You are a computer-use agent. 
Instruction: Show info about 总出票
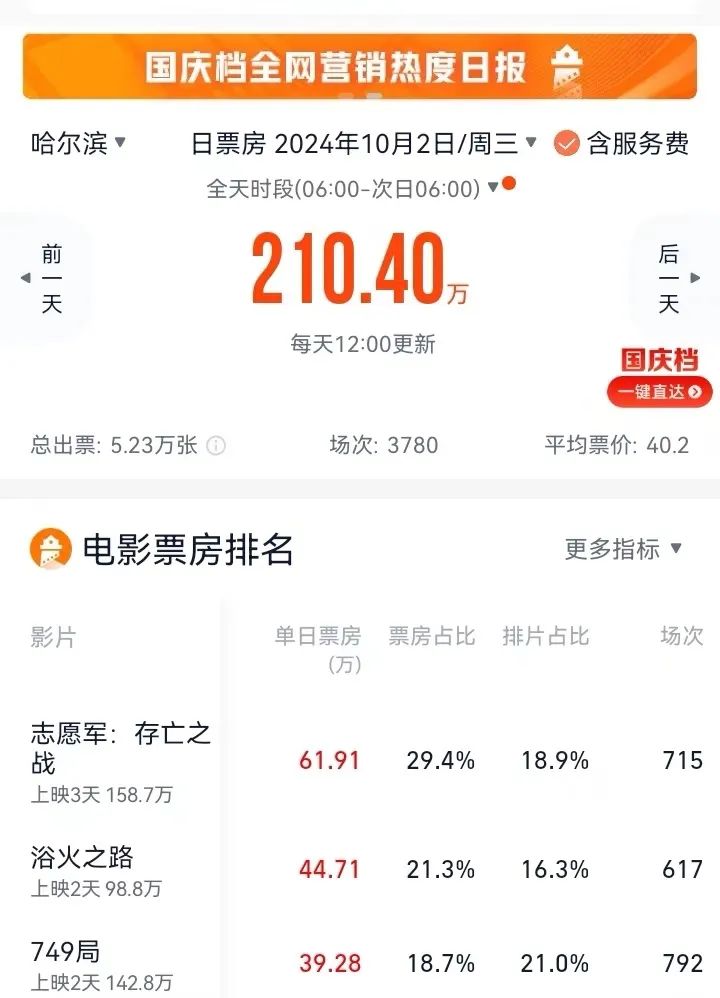[216, 446]
